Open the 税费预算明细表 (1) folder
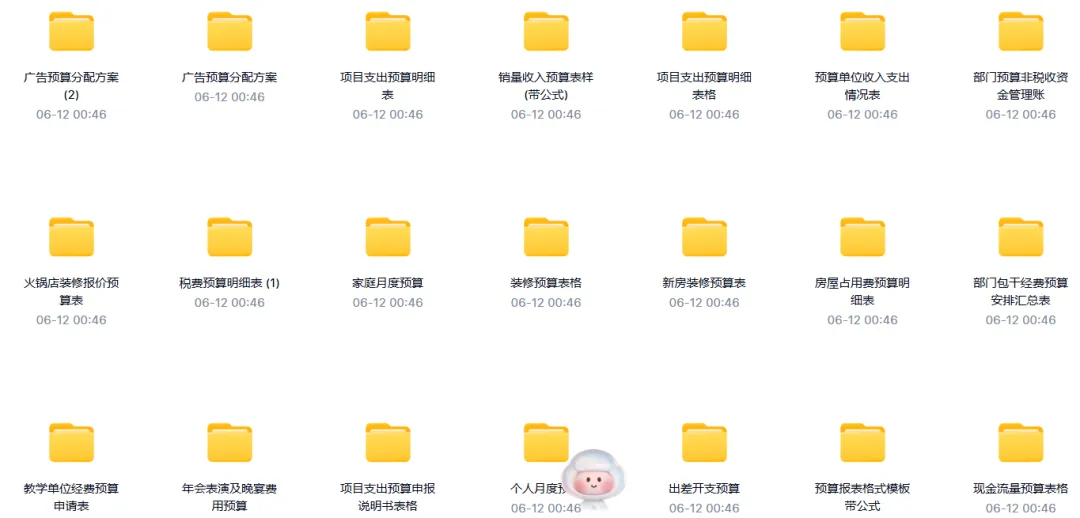 tap(229, 237)
